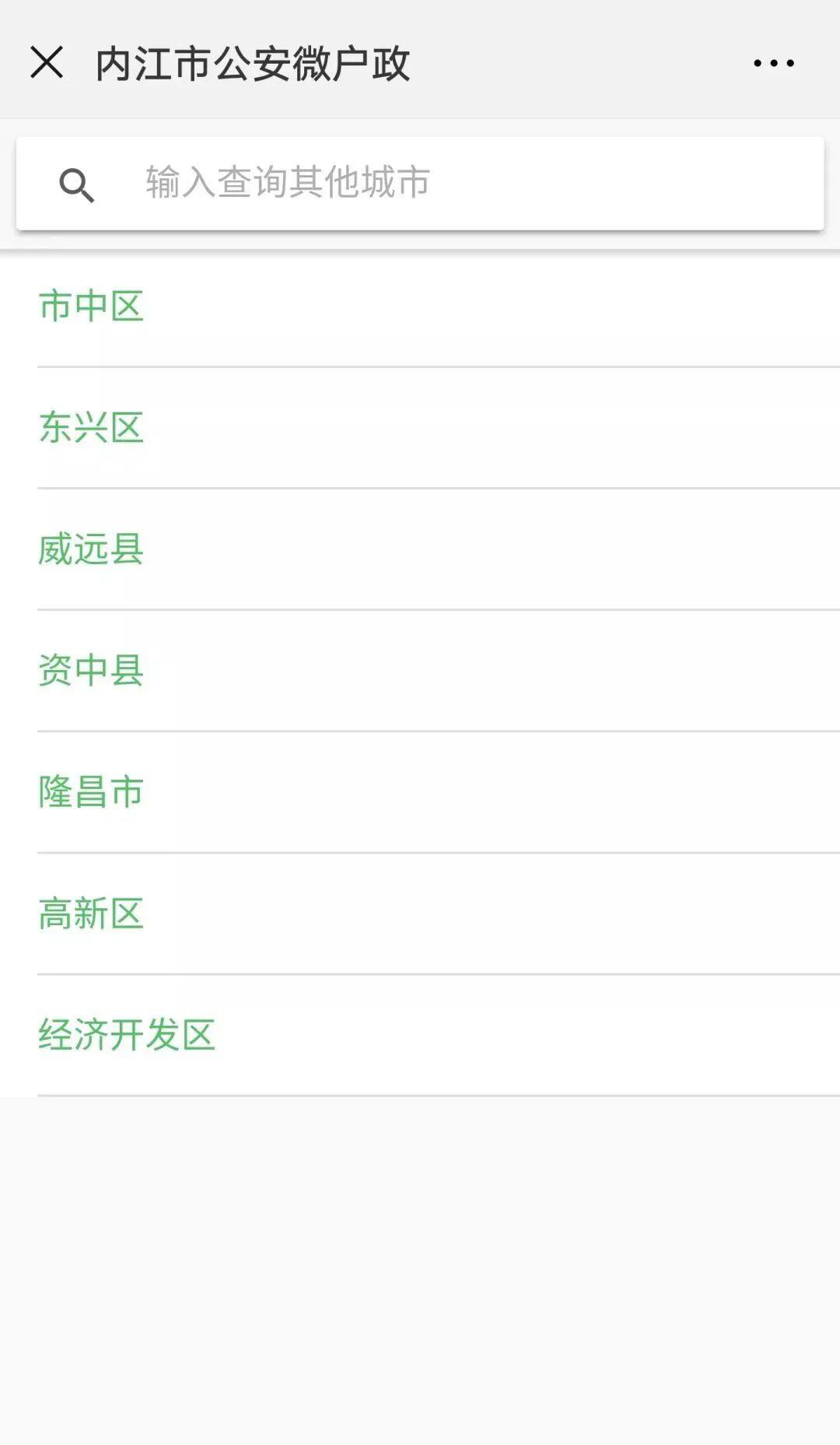Image resolution: width=840 pixels, height=1445 pixels.
Task: Choose 高新区 from the list
Action: click(x=92, y=913)
